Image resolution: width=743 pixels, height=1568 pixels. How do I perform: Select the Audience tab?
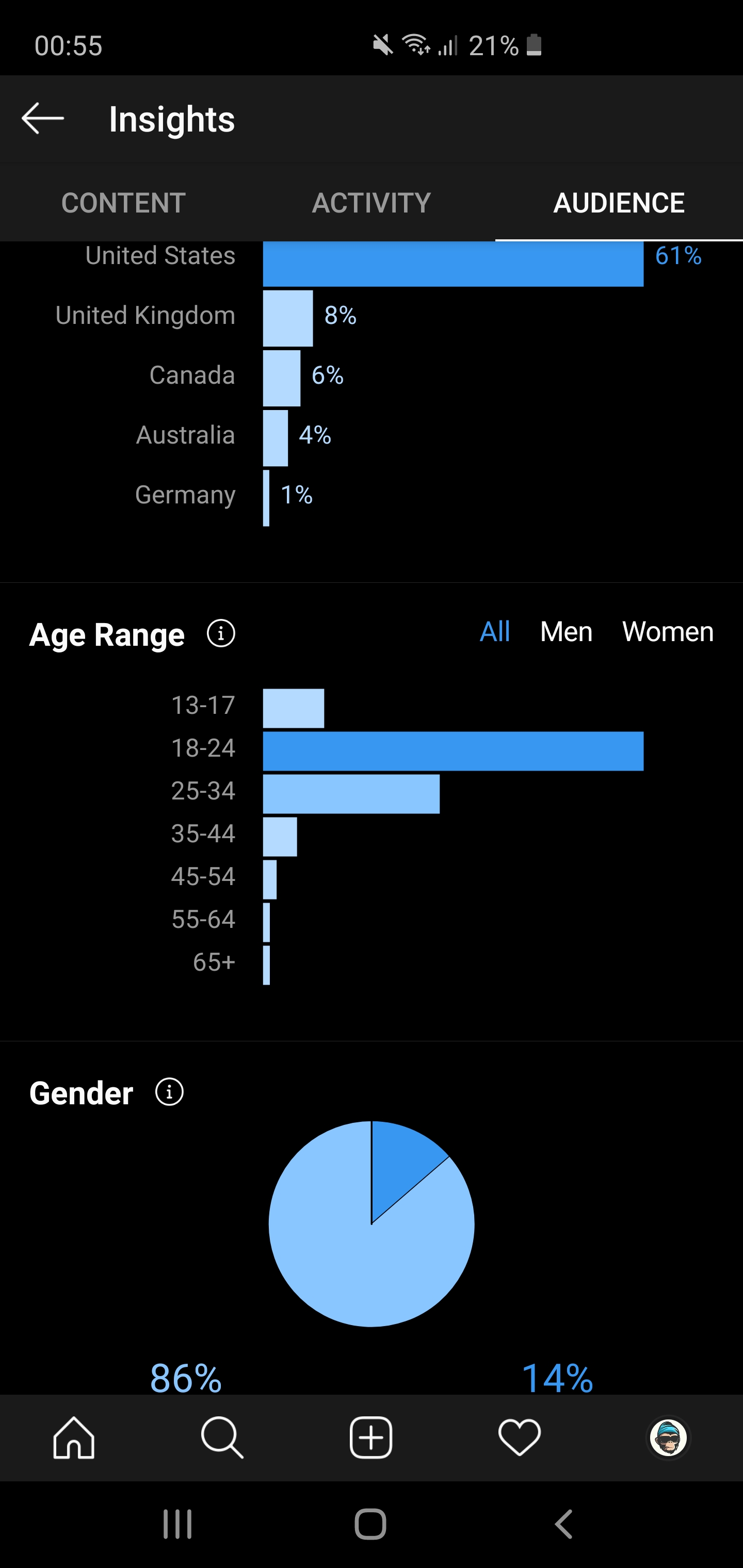pyautogui.click(x=619, y=203)
